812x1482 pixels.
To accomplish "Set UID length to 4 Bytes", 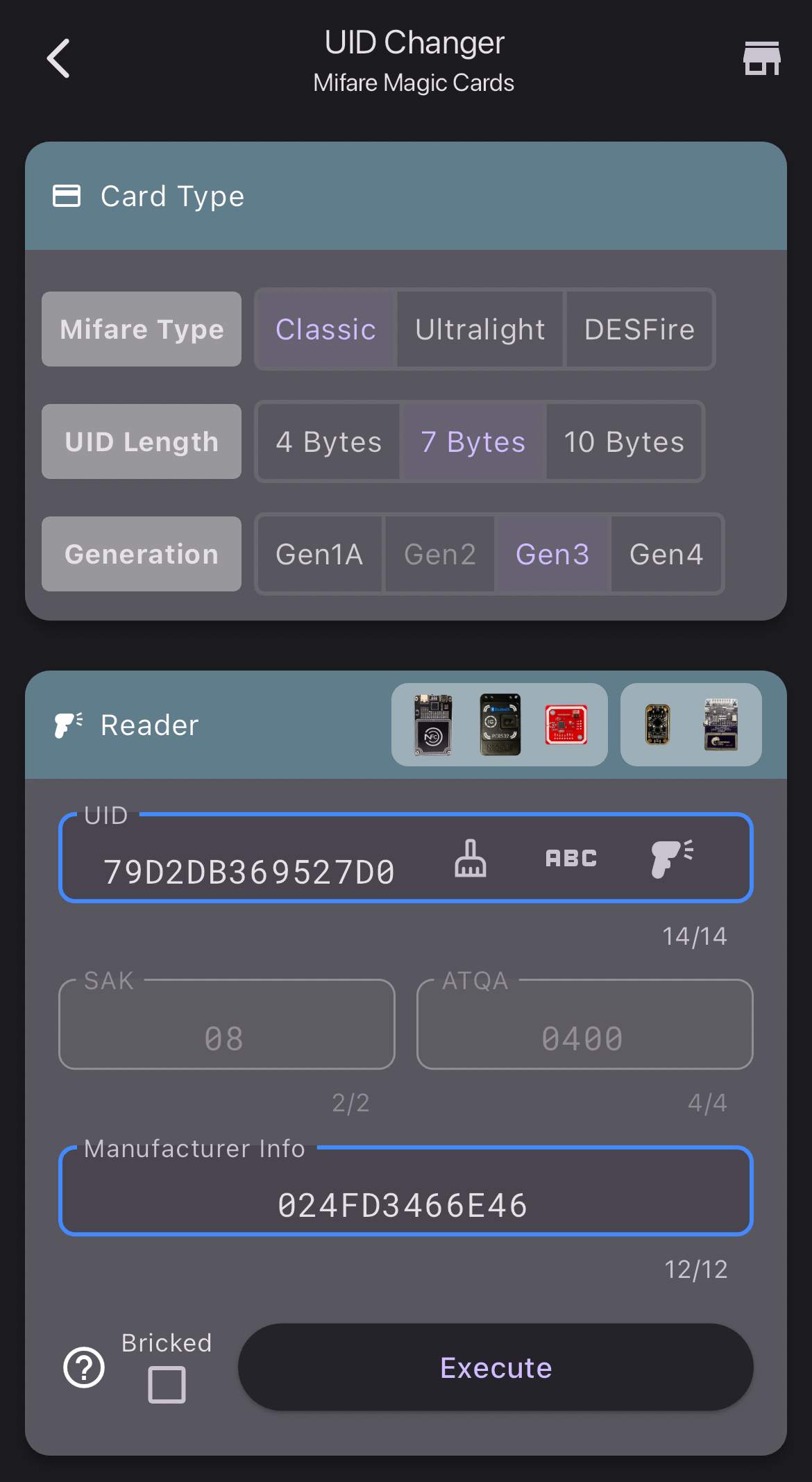I will (x=328, y=441).
